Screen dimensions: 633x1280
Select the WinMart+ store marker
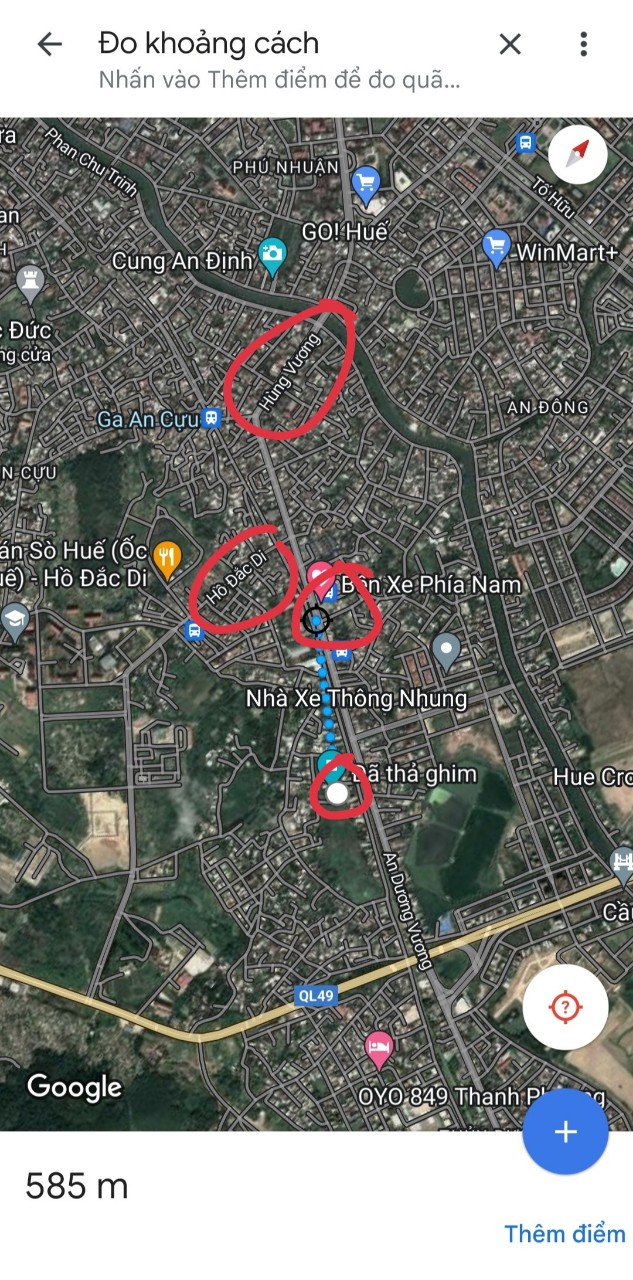pos(496,245)
